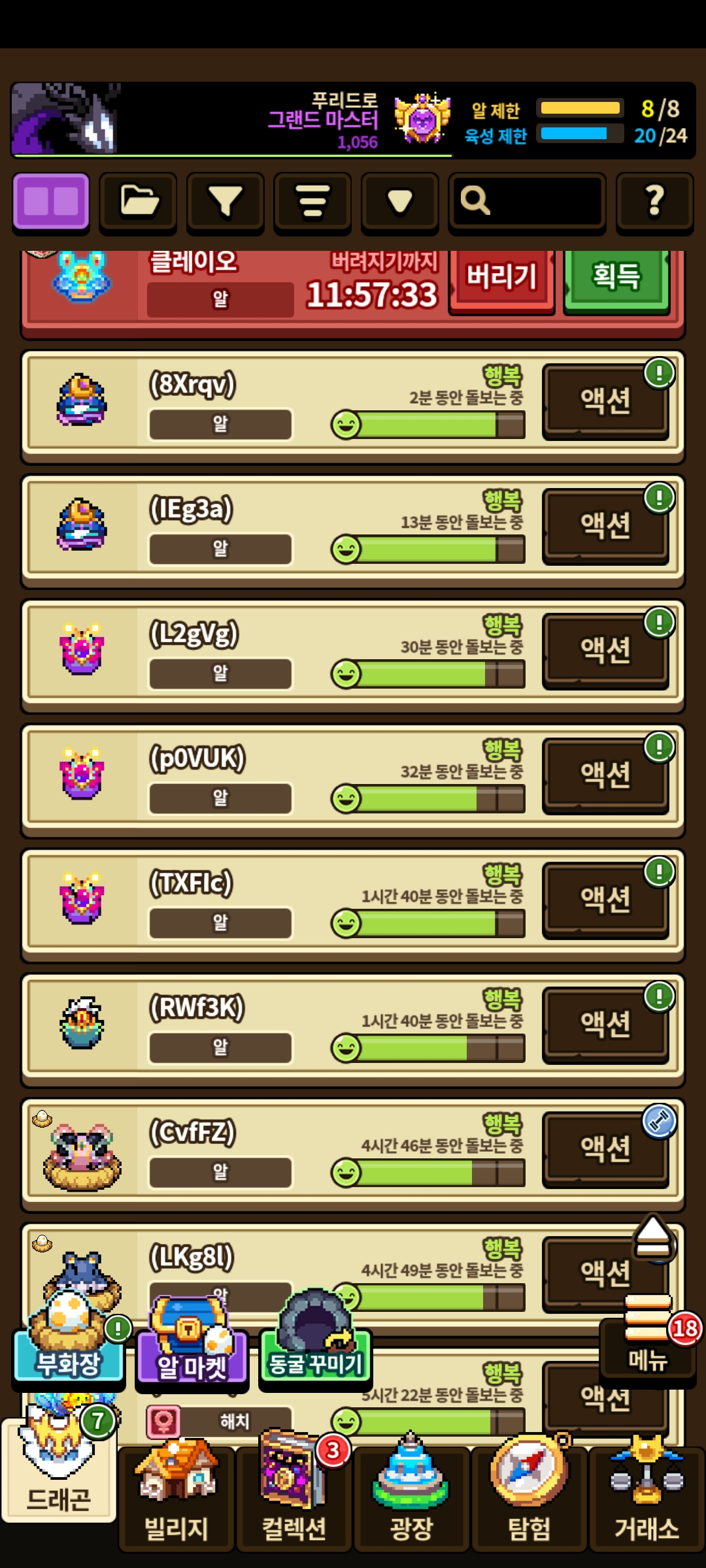
Task: Tap 액션 for egg (8Xrqv)
Action: 605,400
